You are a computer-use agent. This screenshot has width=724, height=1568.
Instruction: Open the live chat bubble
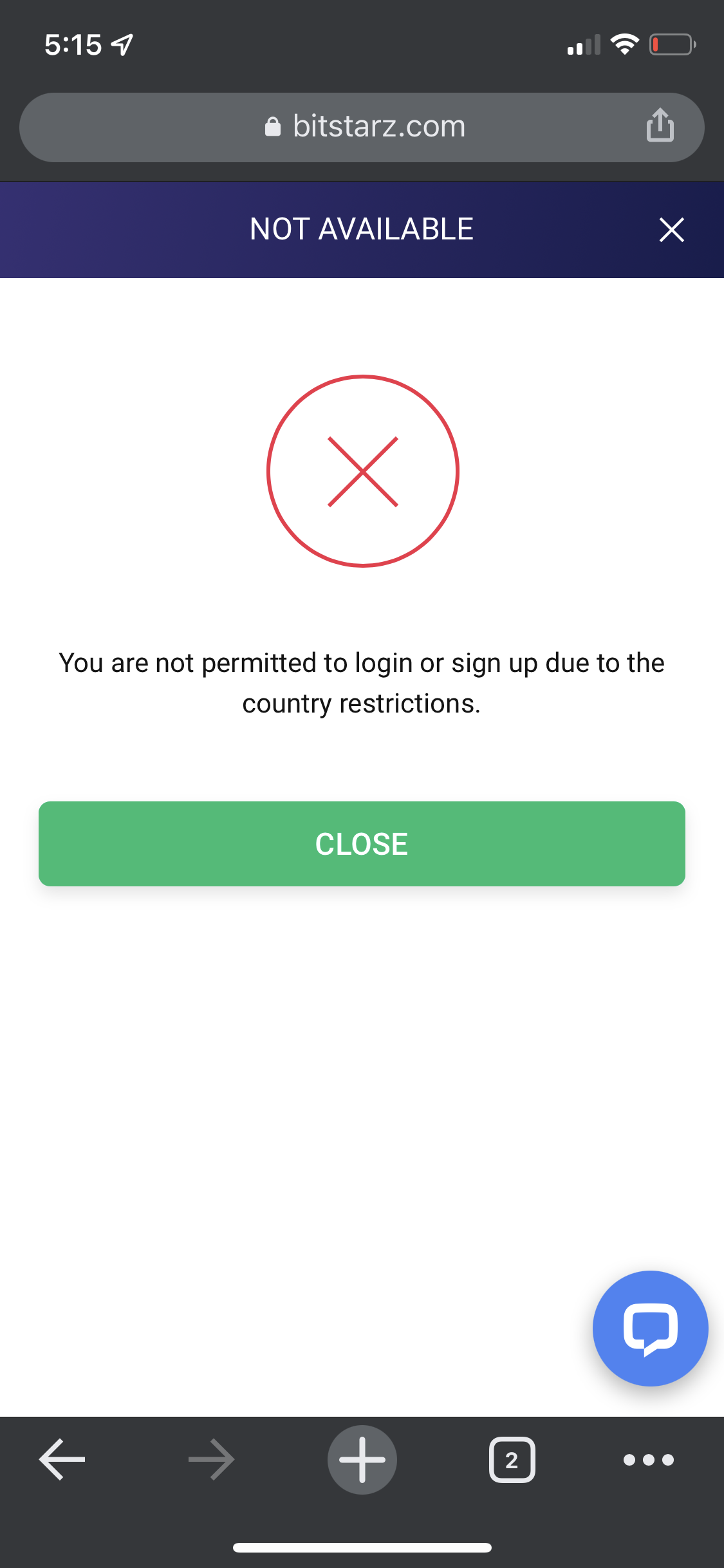[x=650, y=1328]
